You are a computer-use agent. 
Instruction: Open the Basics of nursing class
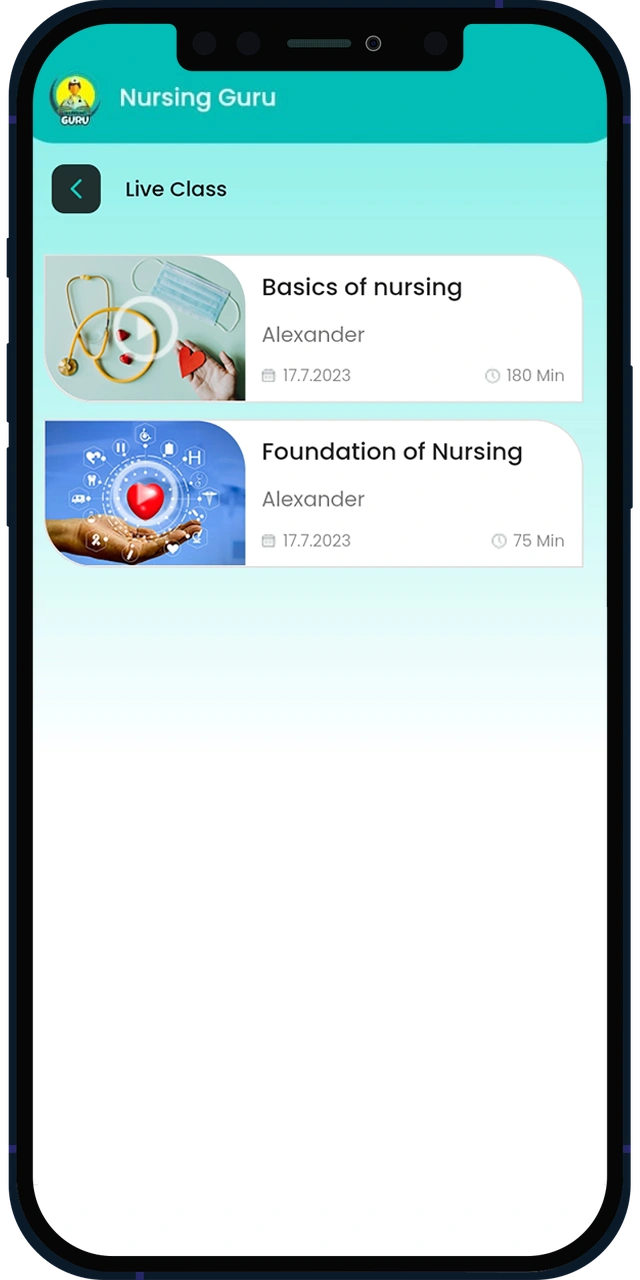coord(313,328)
